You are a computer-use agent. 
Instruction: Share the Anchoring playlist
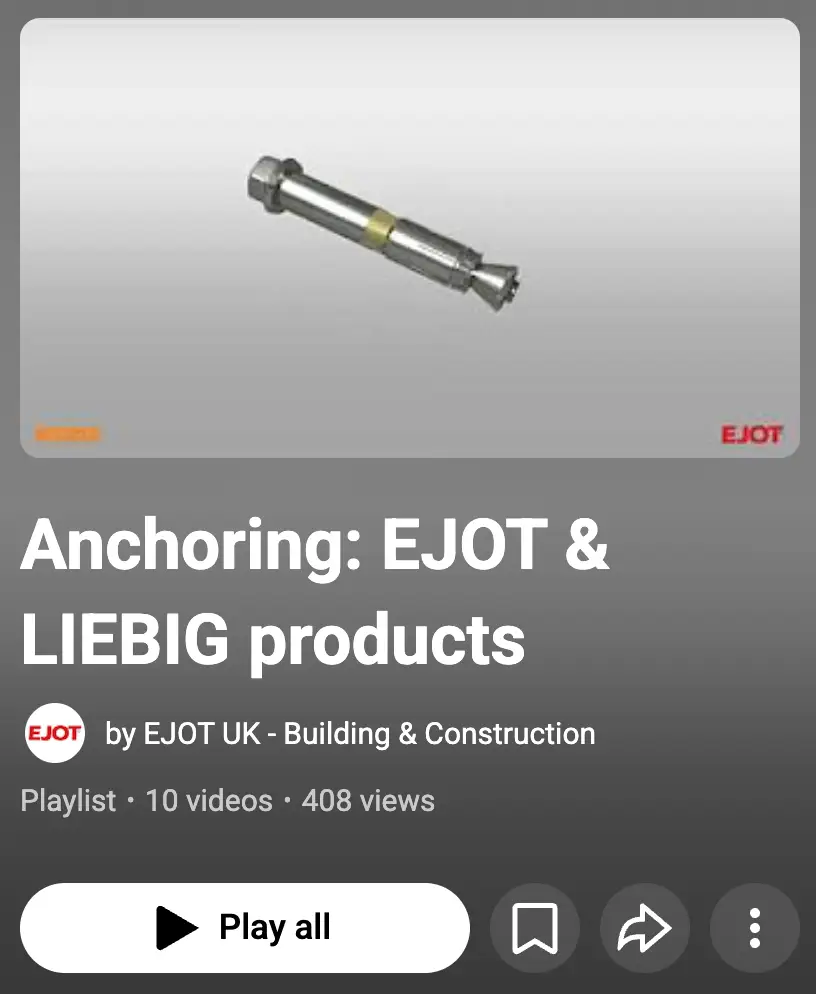coord(645,928)
